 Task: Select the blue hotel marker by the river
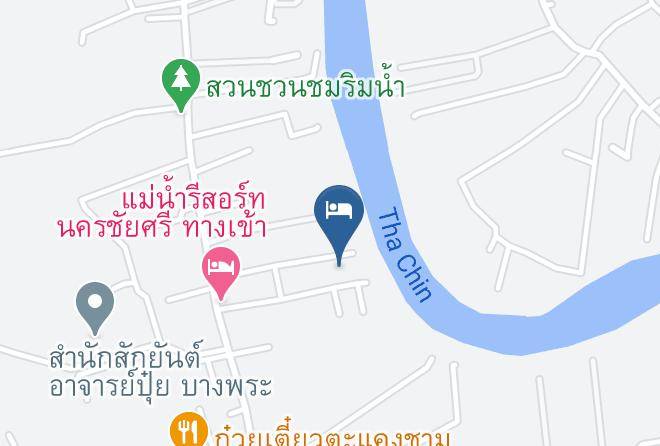[339, 221]
